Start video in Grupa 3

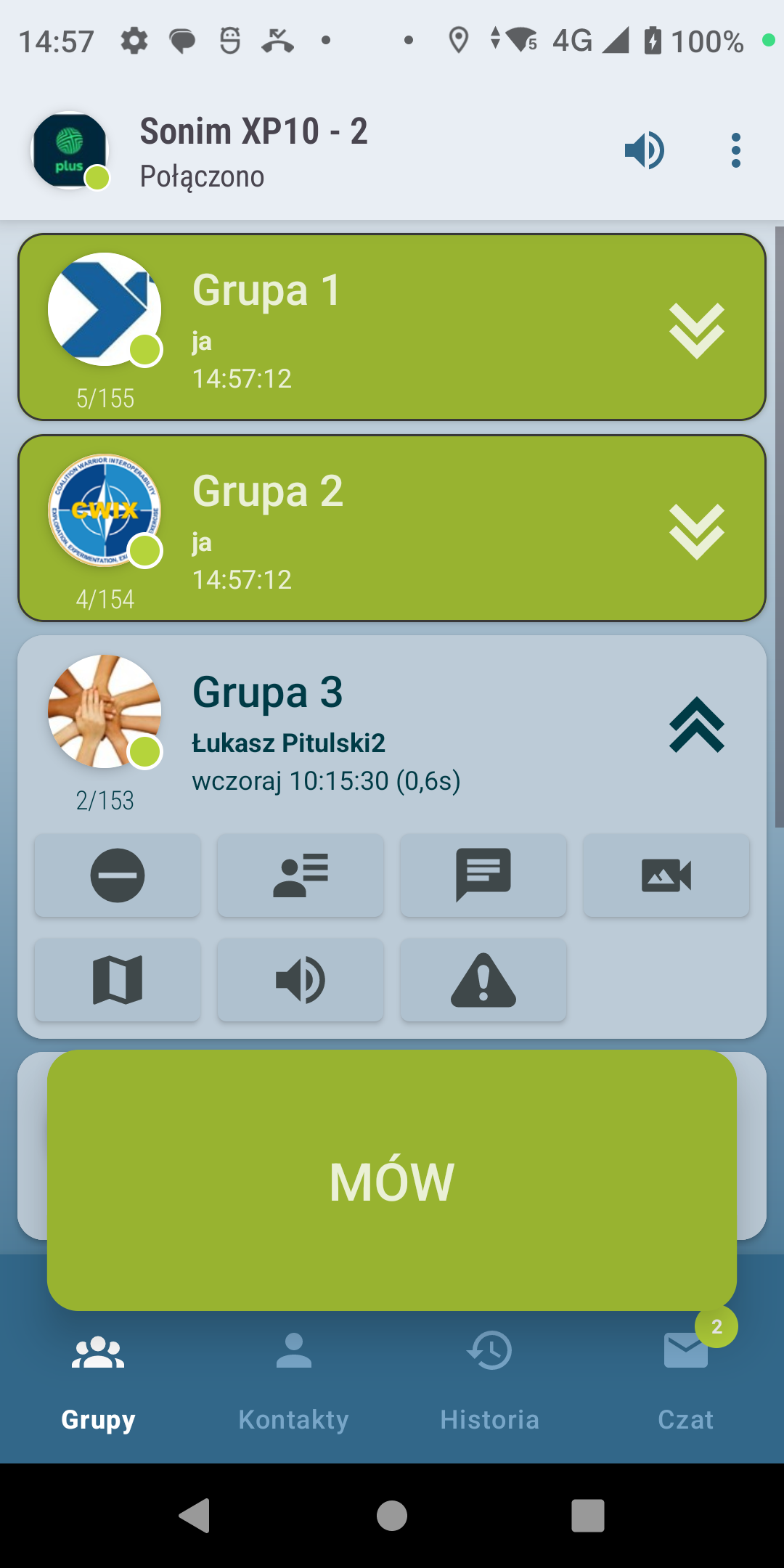[x=666, y=875]
